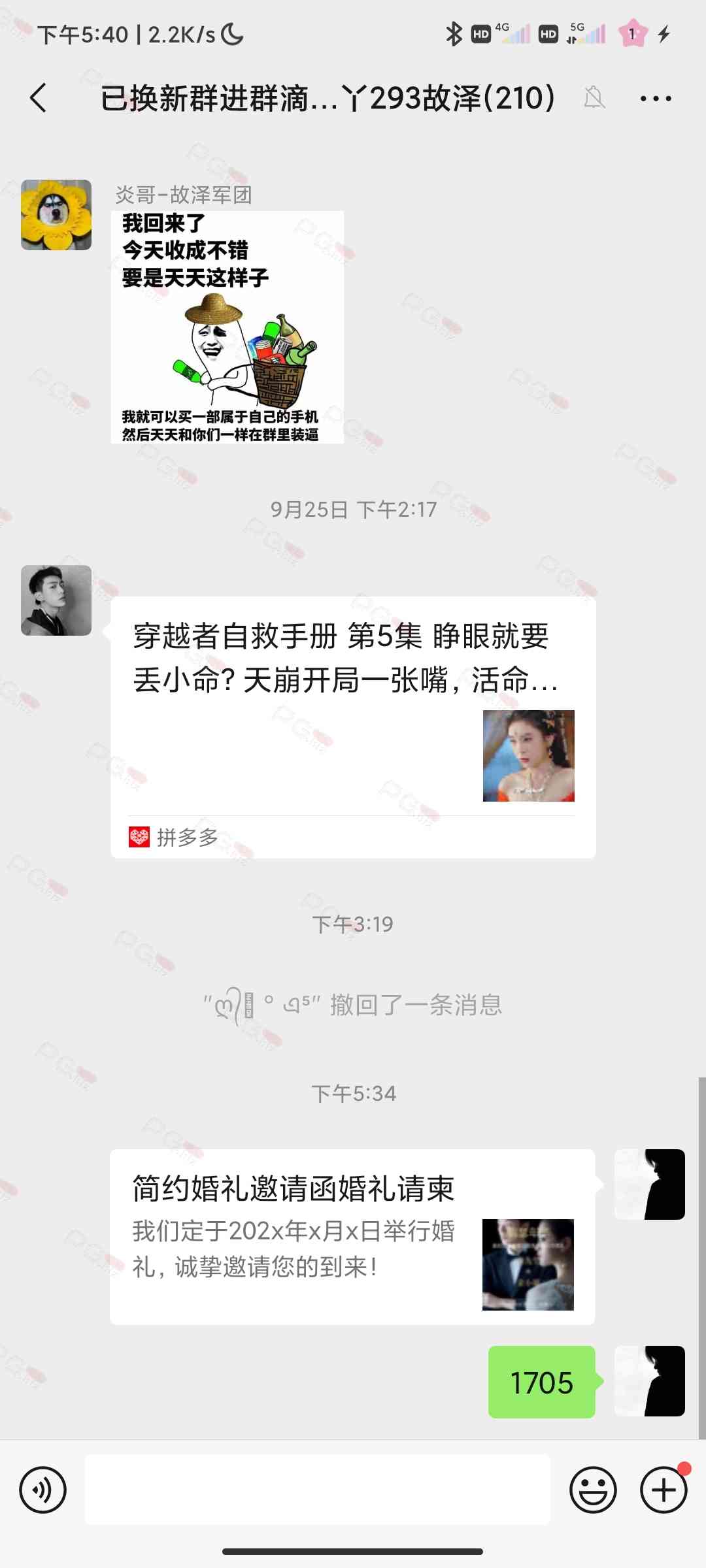
Task: Open the 简约婚礼邀请函婚礼请柬 invitation card
Action: [352, 1236]
